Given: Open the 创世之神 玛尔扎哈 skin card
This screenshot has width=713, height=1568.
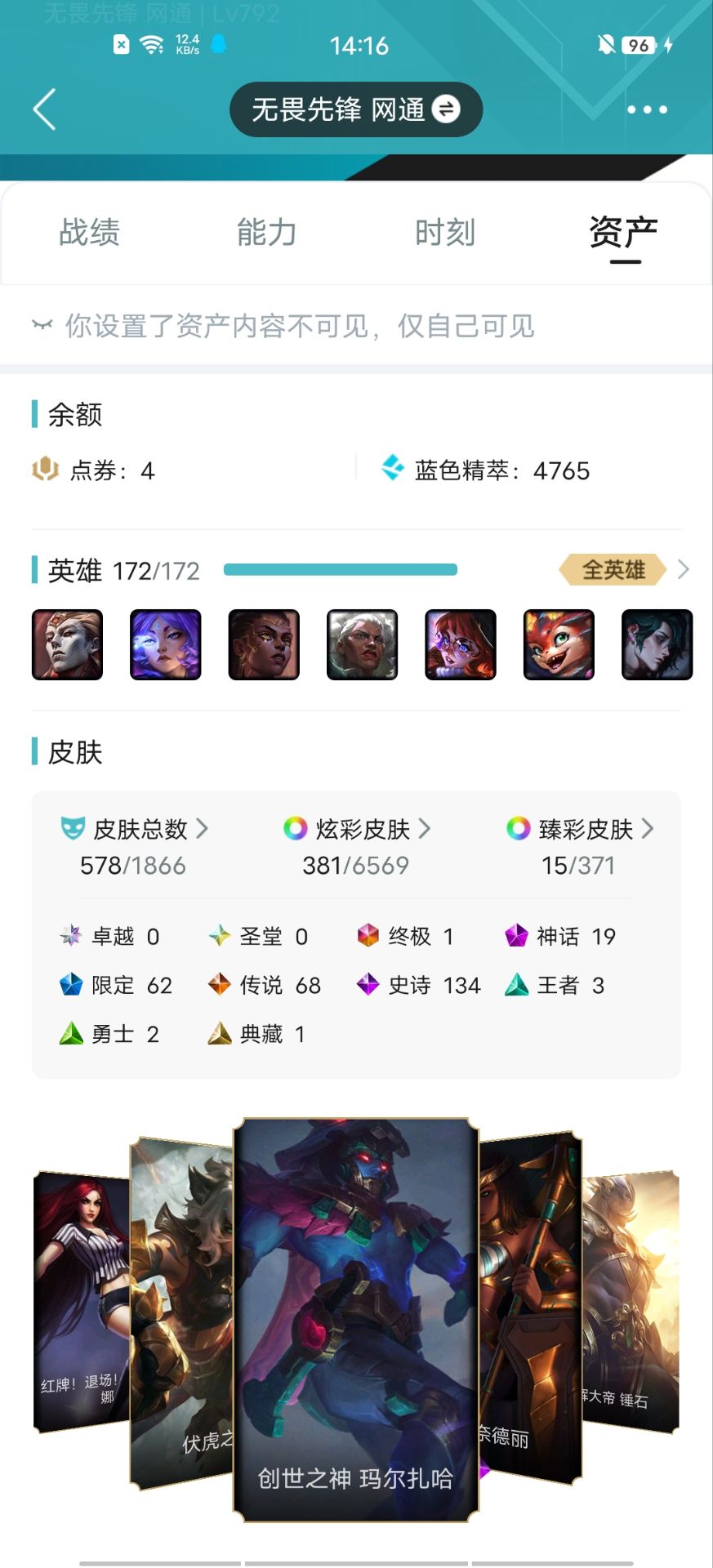Looking at the screenshot, I should 356,1319.
